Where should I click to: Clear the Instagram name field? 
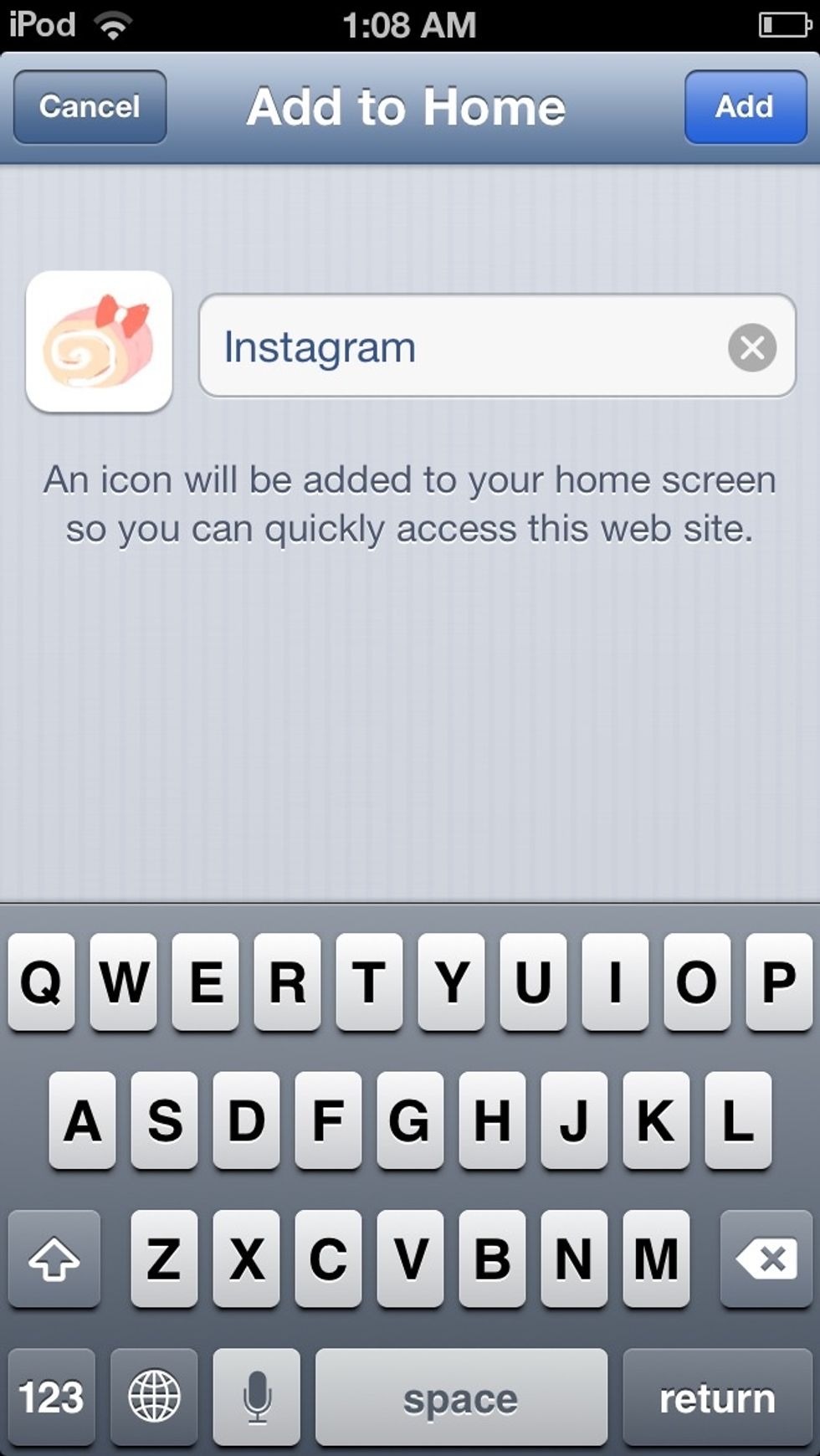click(752, 346)
